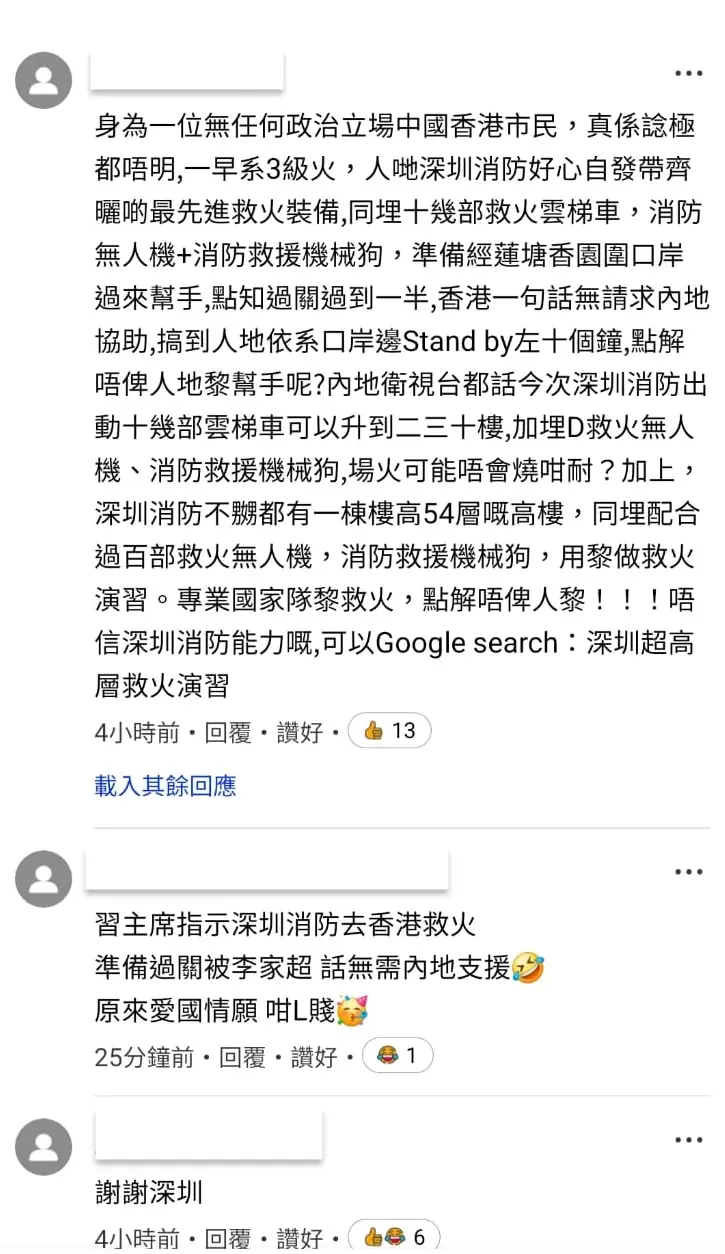
Task: Reply to the 謝謝深圳 comment
Action: (228, 1238)
